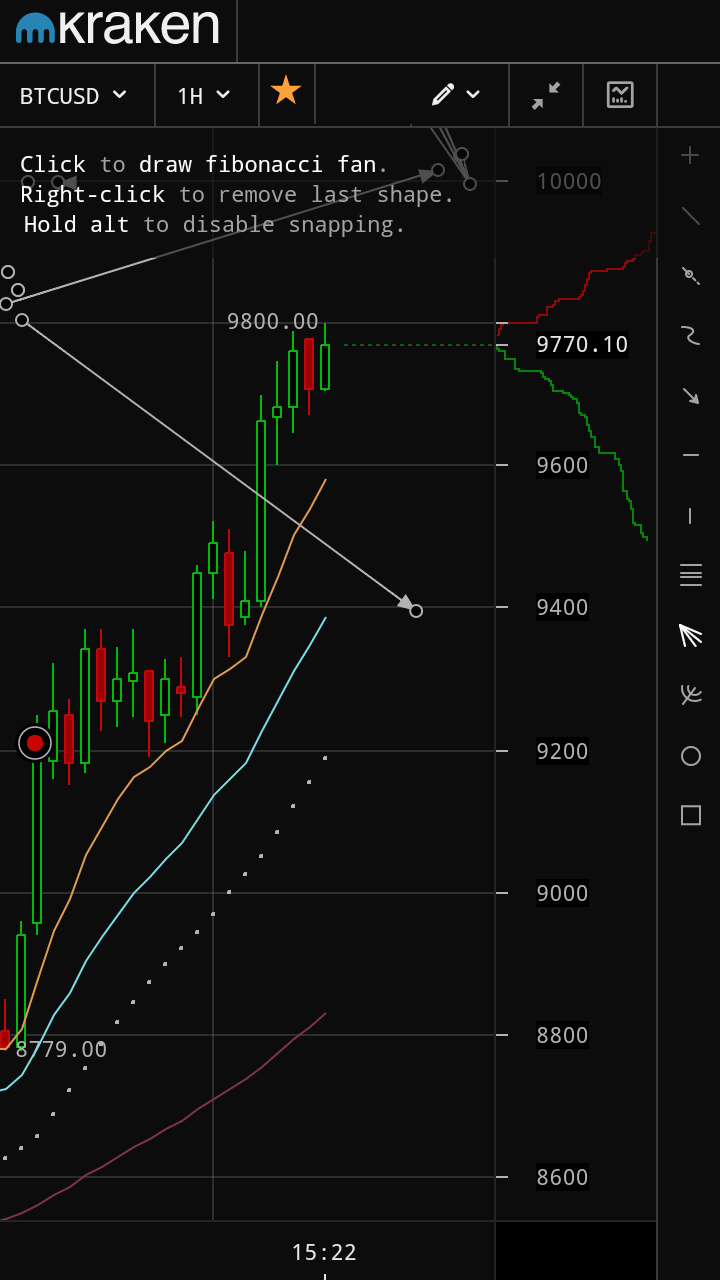Select the fibonacci fan tool
The height and width of the screenshot is (1280, 720).
[690, 635]
